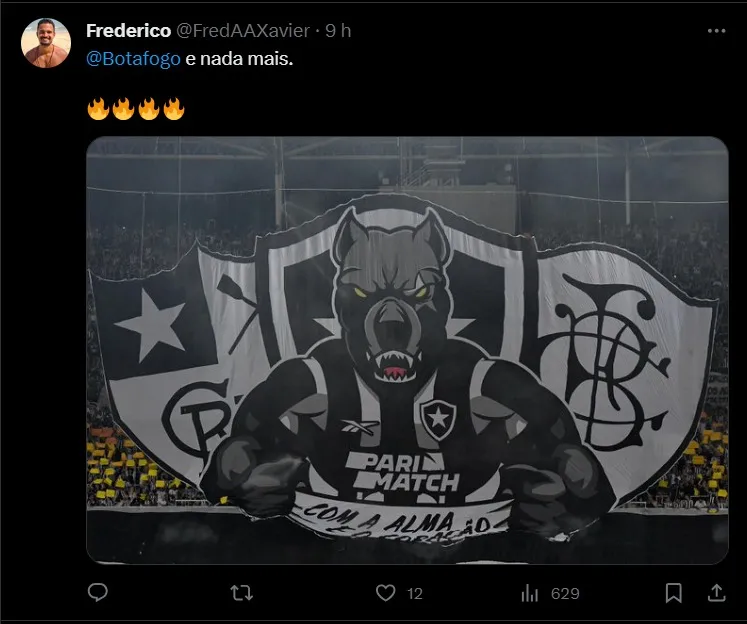Reply to Frederico's tweet

97,593
